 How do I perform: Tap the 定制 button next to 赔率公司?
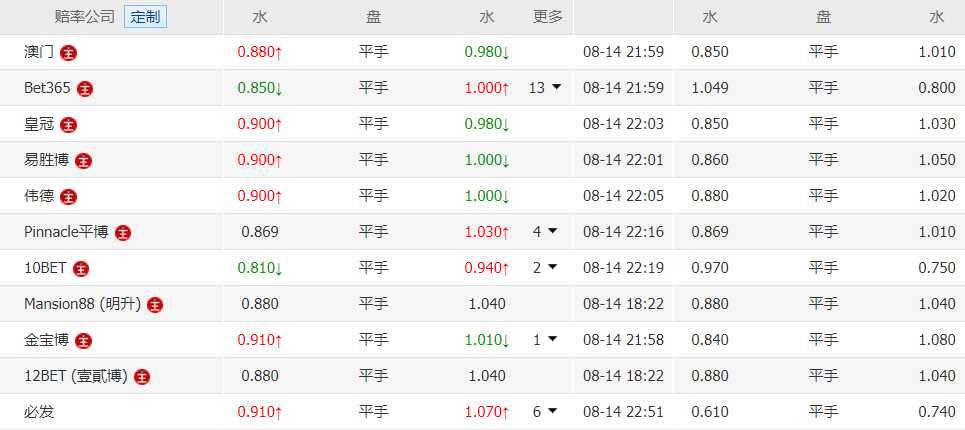coord(145,17)
